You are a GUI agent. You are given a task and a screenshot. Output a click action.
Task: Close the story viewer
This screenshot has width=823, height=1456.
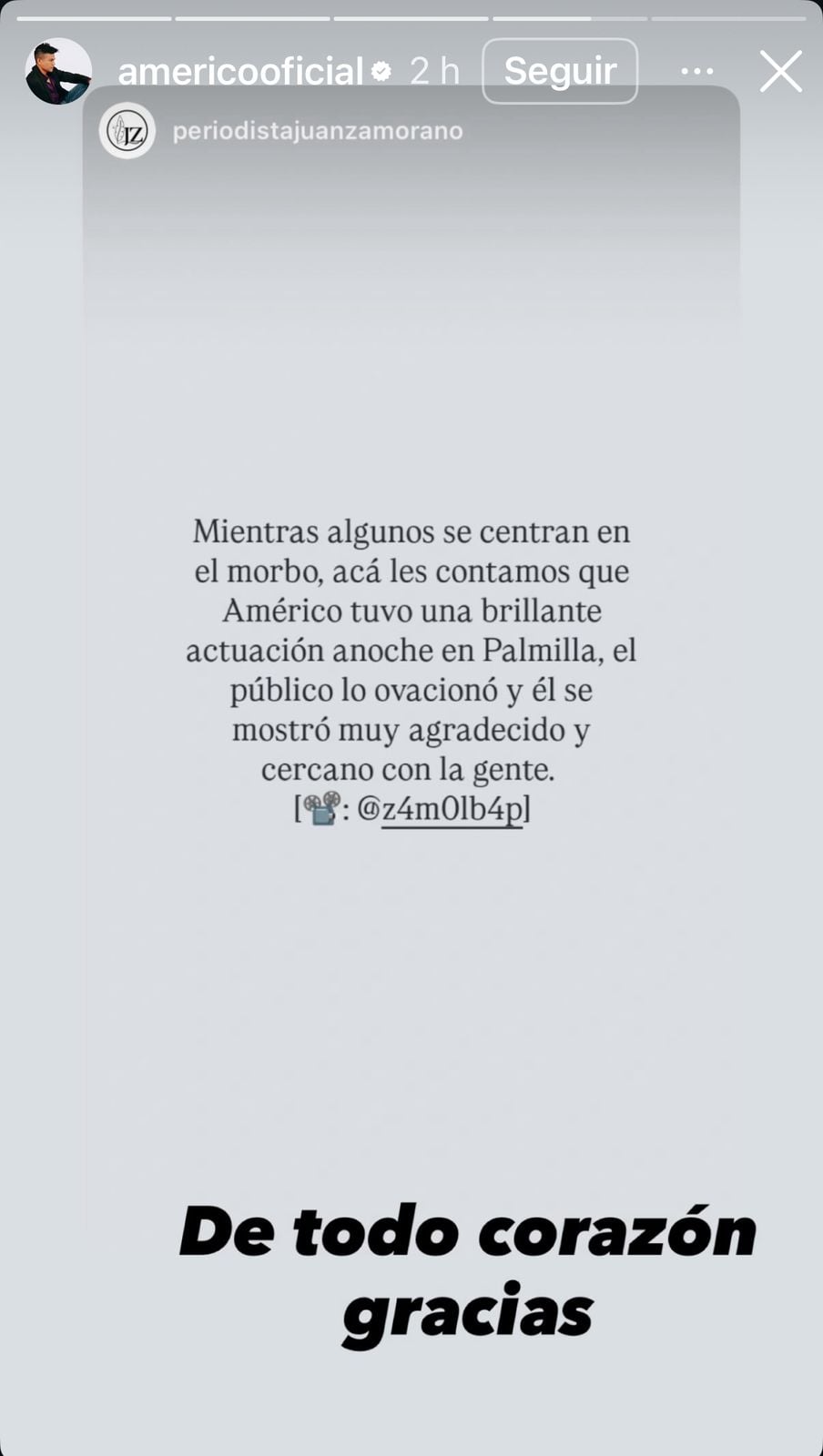tap(780, 71)
